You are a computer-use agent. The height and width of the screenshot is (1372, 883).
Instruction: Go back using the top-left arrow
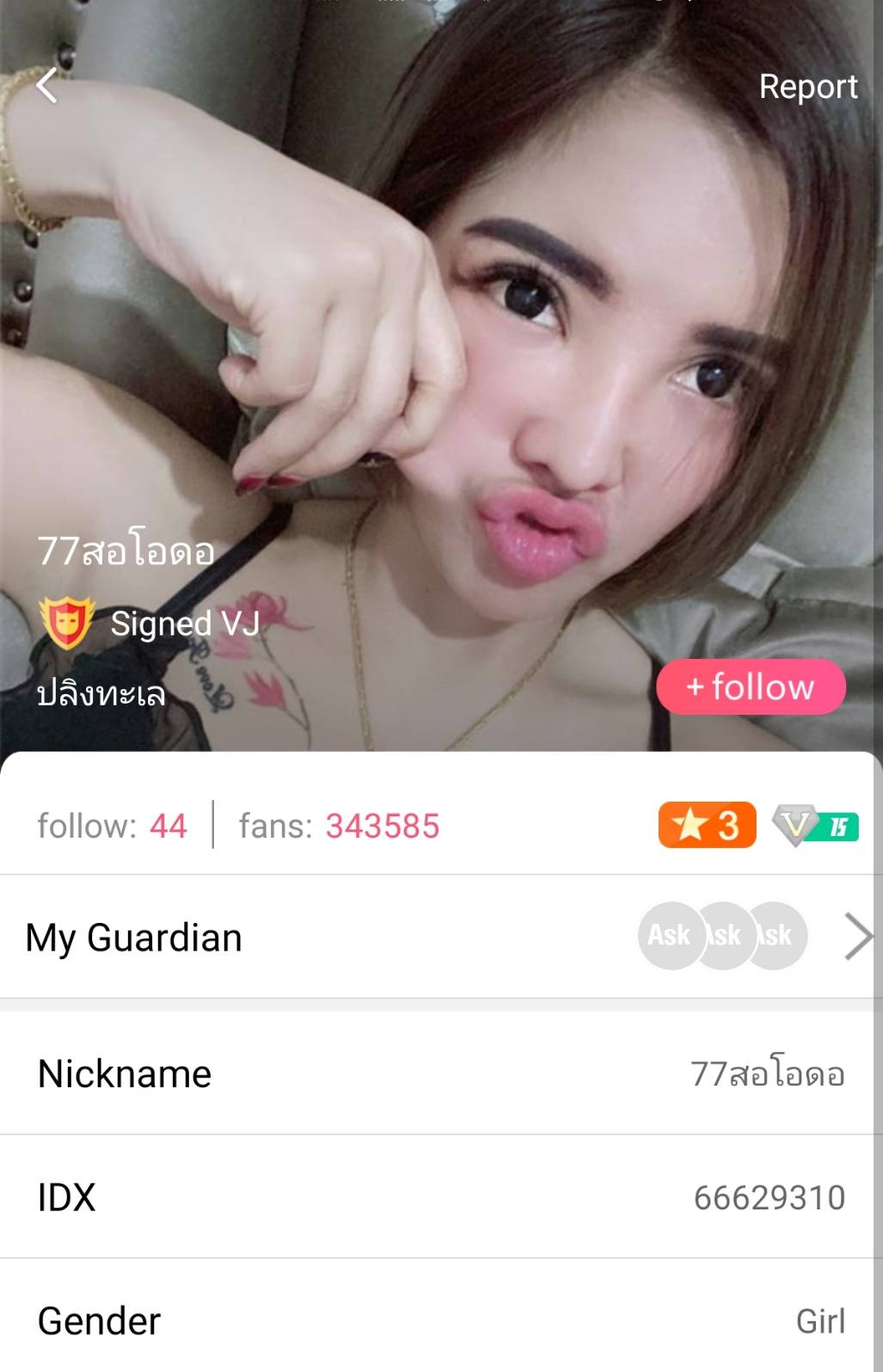(x=47, y=86)
